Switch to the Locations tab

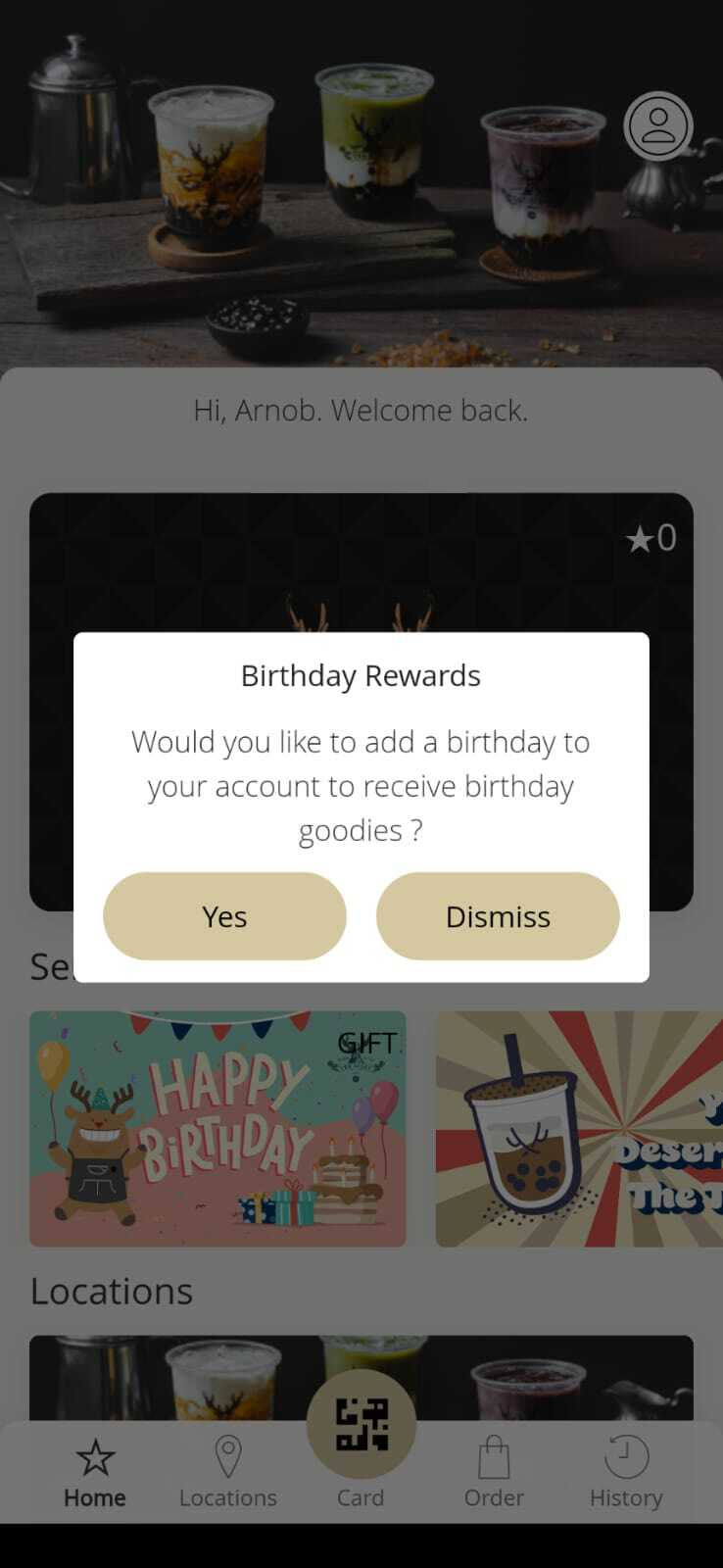[228, 1473]
